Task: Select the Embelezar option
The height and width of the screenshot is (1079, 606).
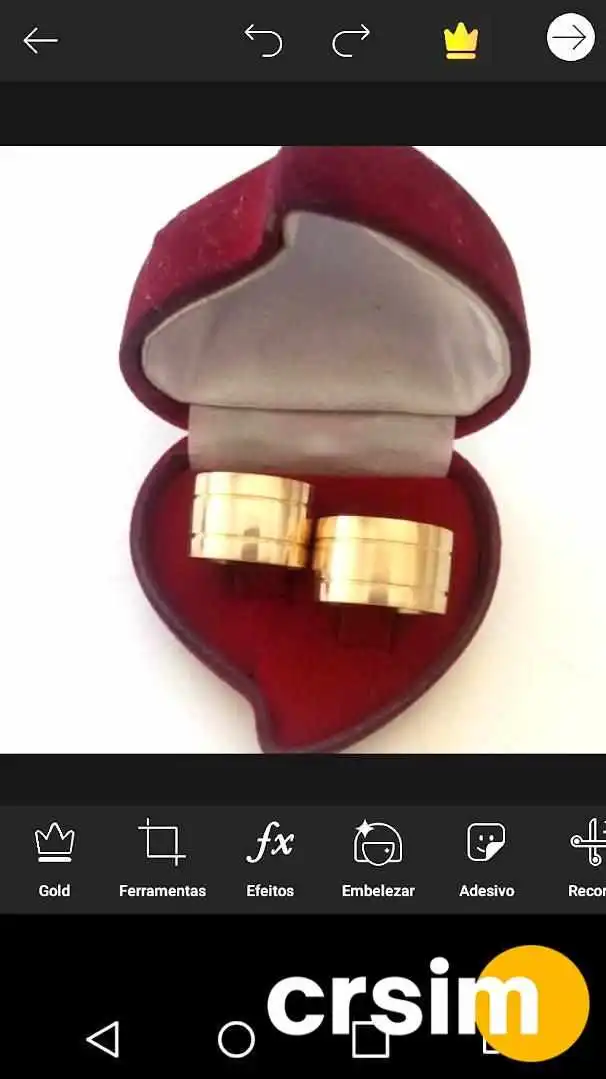Action: click(378, 860)
